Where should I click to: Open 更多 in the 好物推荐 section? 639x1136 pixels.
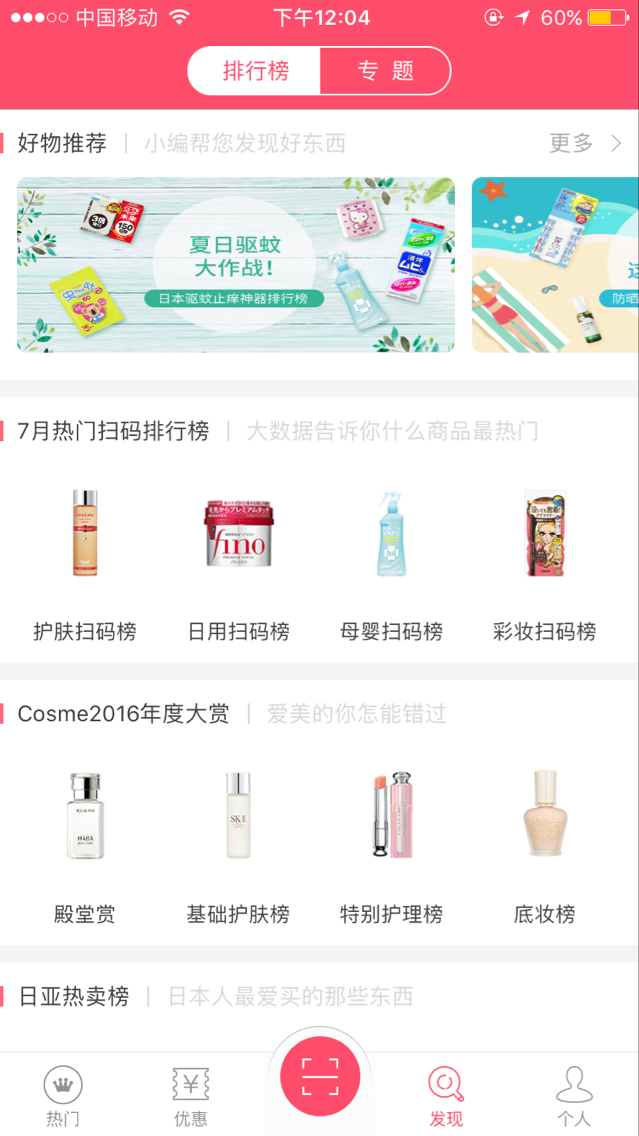click(x=585, y=143)
